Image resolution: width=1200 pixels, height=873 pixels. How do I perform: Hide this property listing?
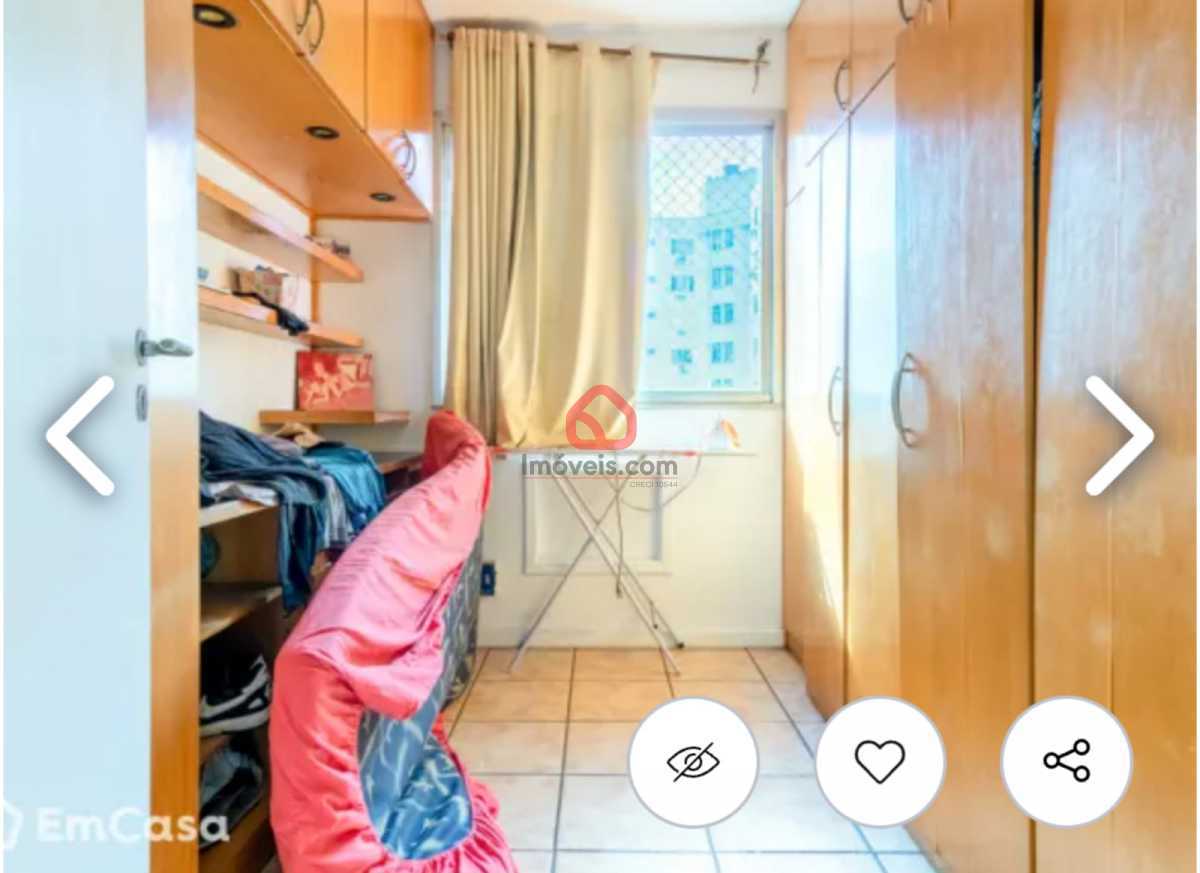[693, 762]
